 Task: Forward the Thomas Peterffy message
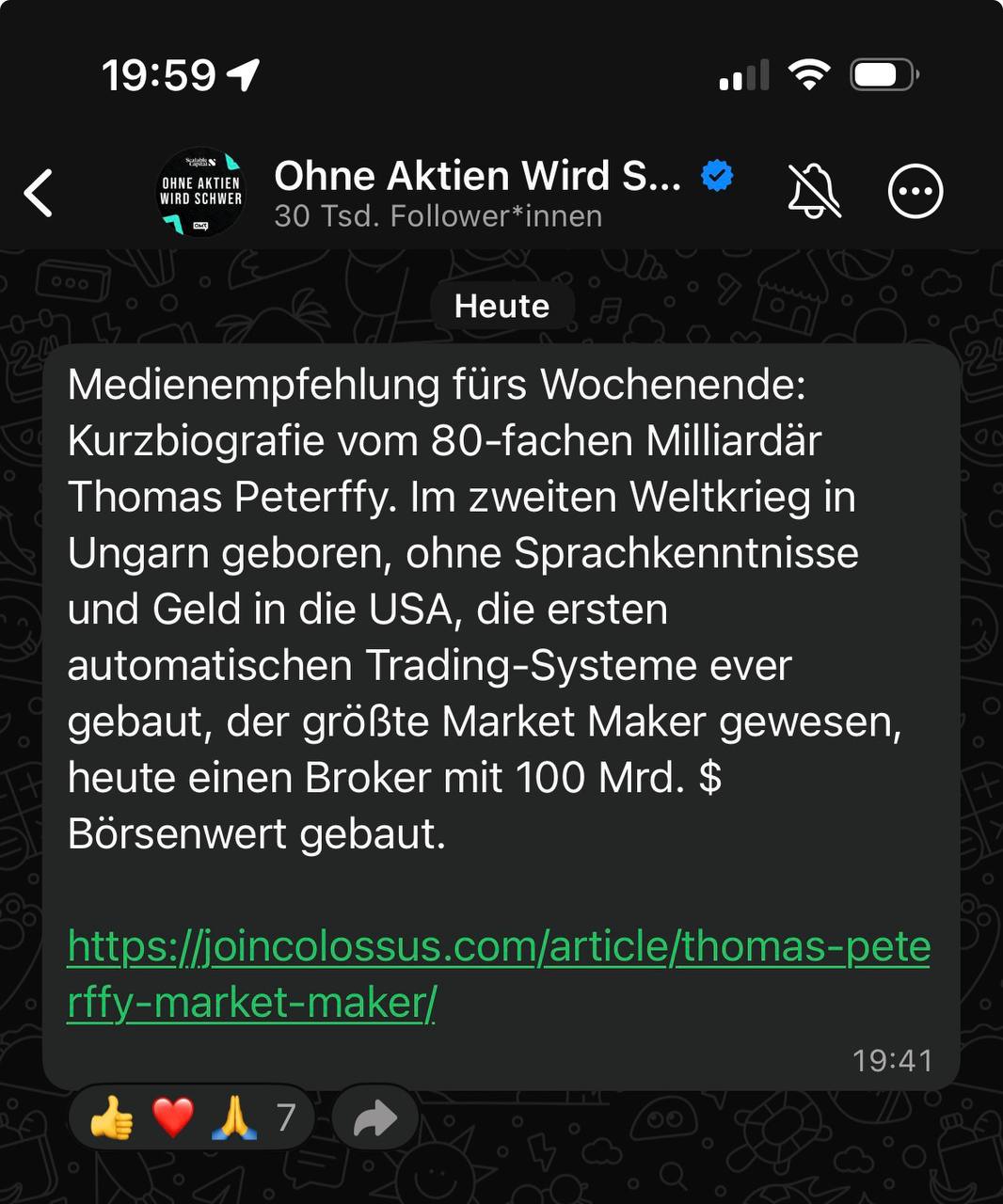click(374, 1117)
